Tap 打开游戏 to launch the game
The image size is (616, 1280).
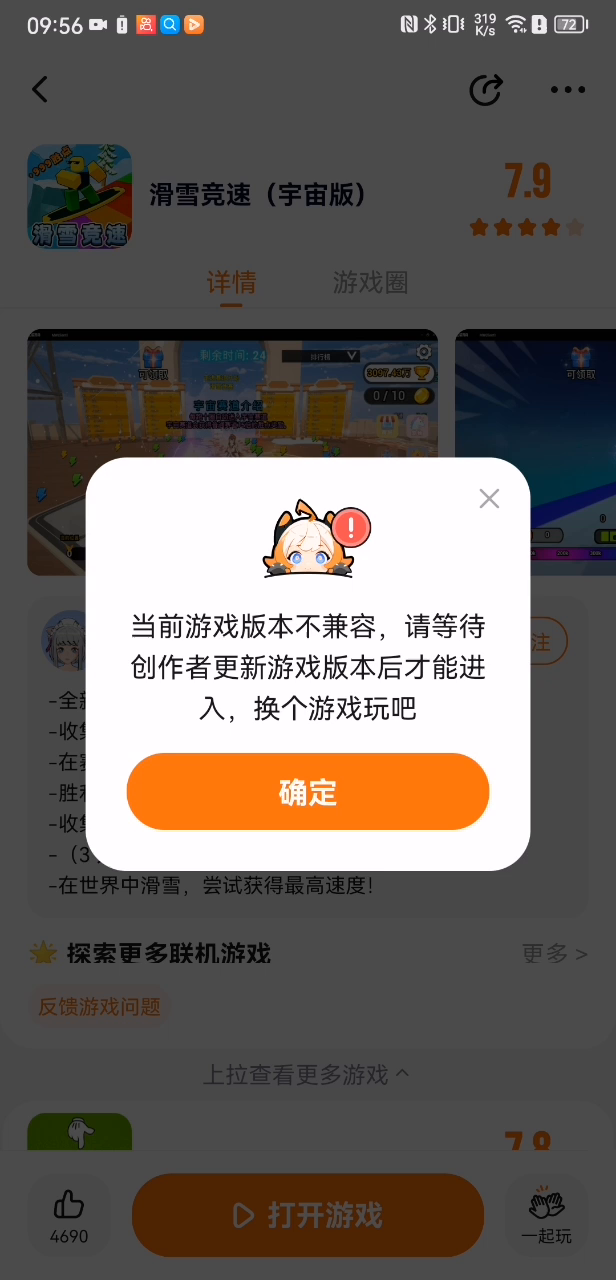tap(308, 1215)
